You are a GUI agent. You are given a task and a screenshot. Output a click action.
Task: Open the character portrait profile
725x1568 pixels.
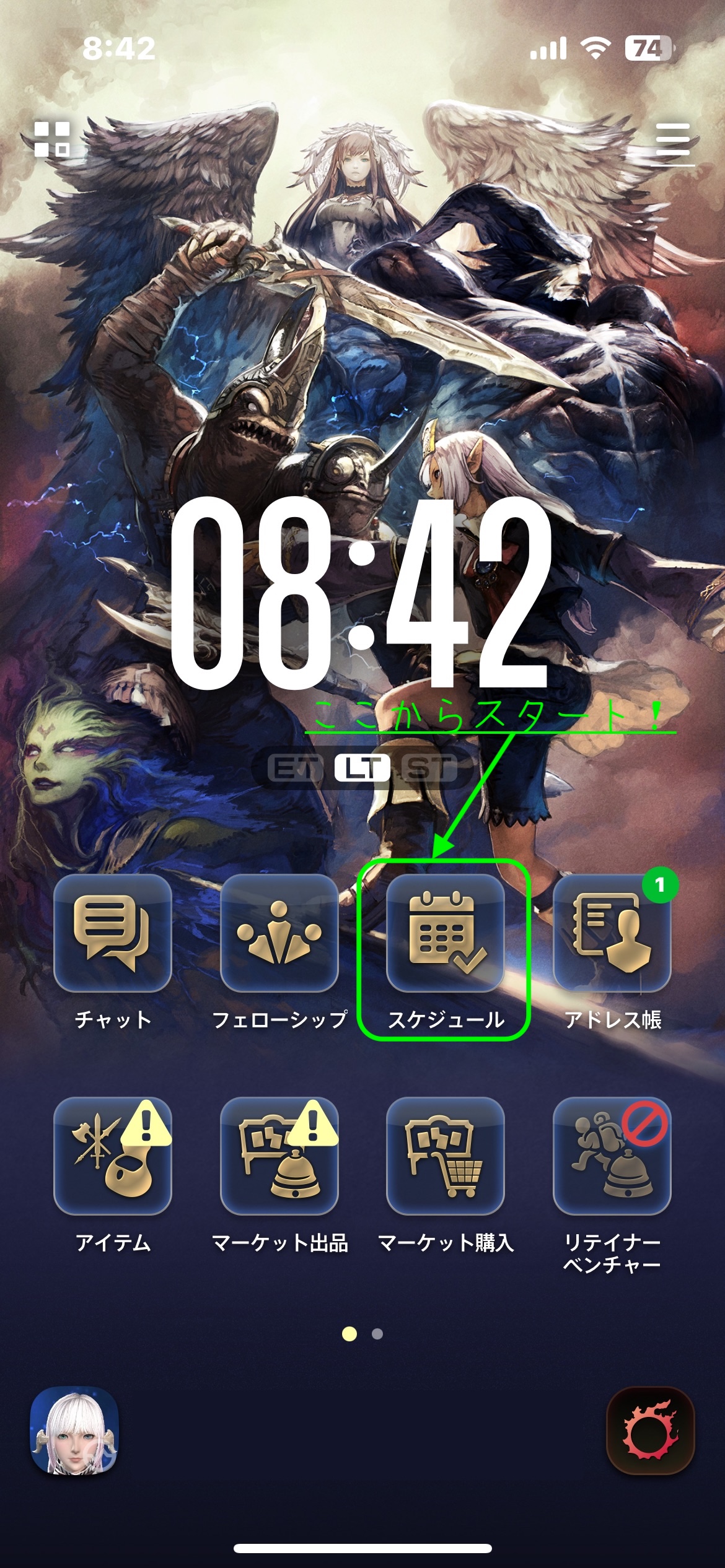[74, 1431]
